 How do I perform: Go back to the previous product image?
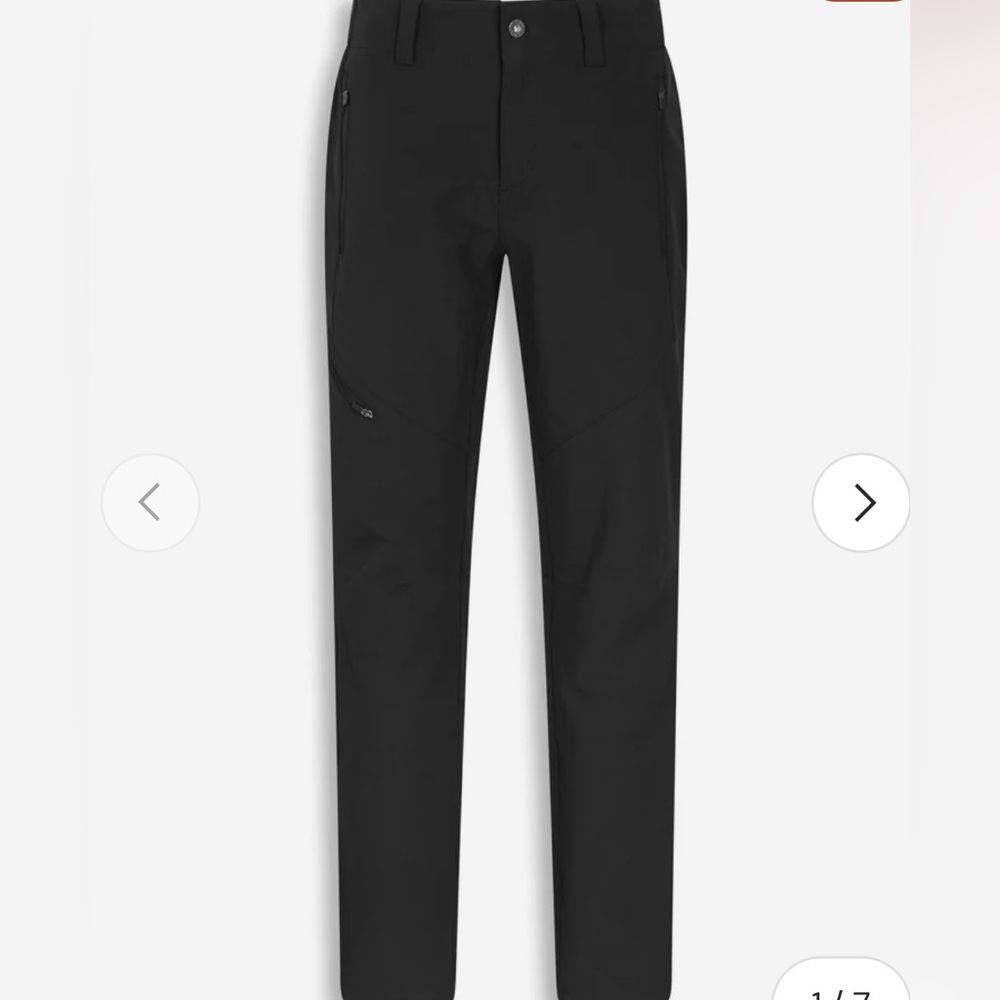(150, 502)
